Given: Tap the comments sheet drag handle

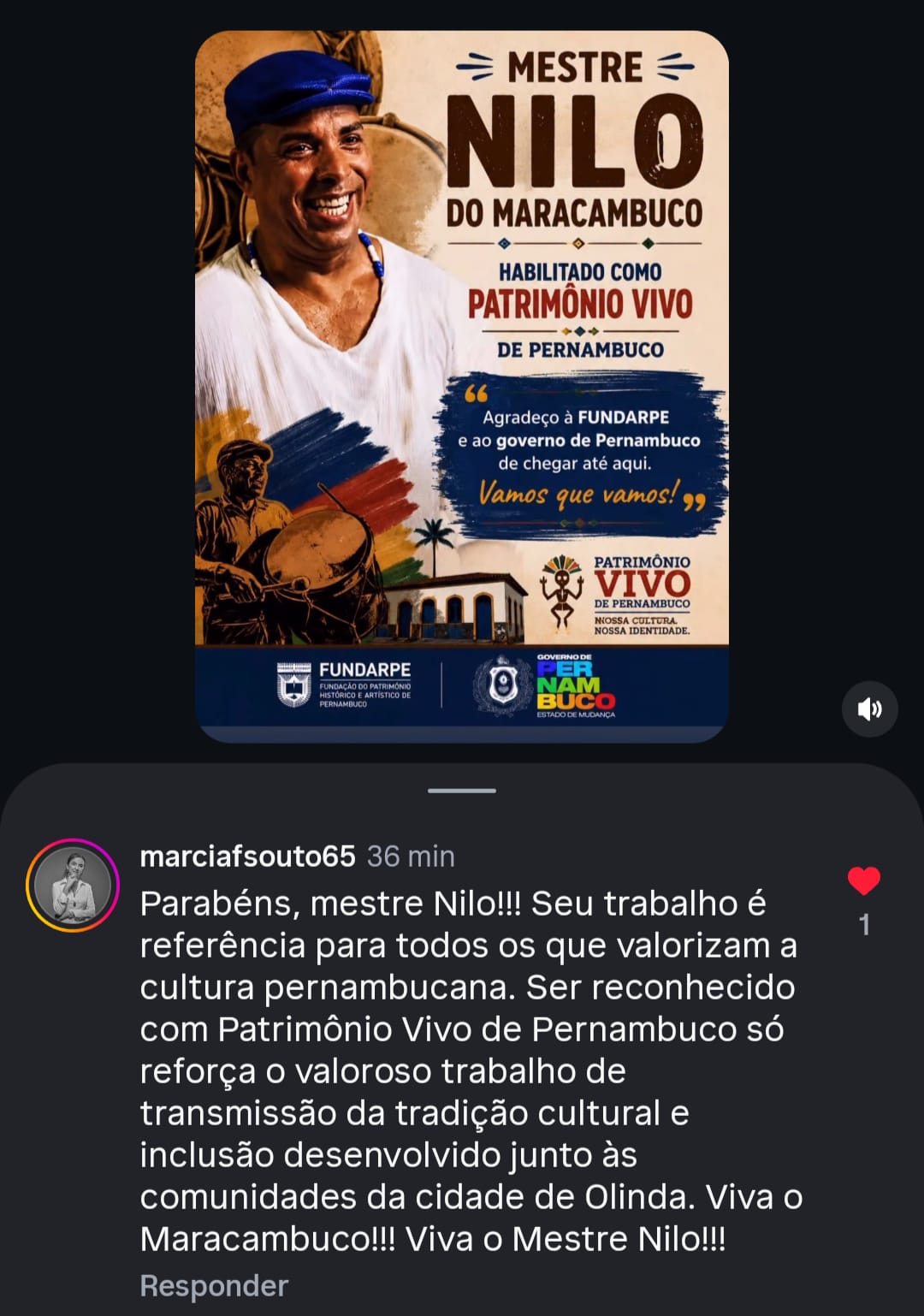Looking at the screenshot, I should click(x=462, y=791).
